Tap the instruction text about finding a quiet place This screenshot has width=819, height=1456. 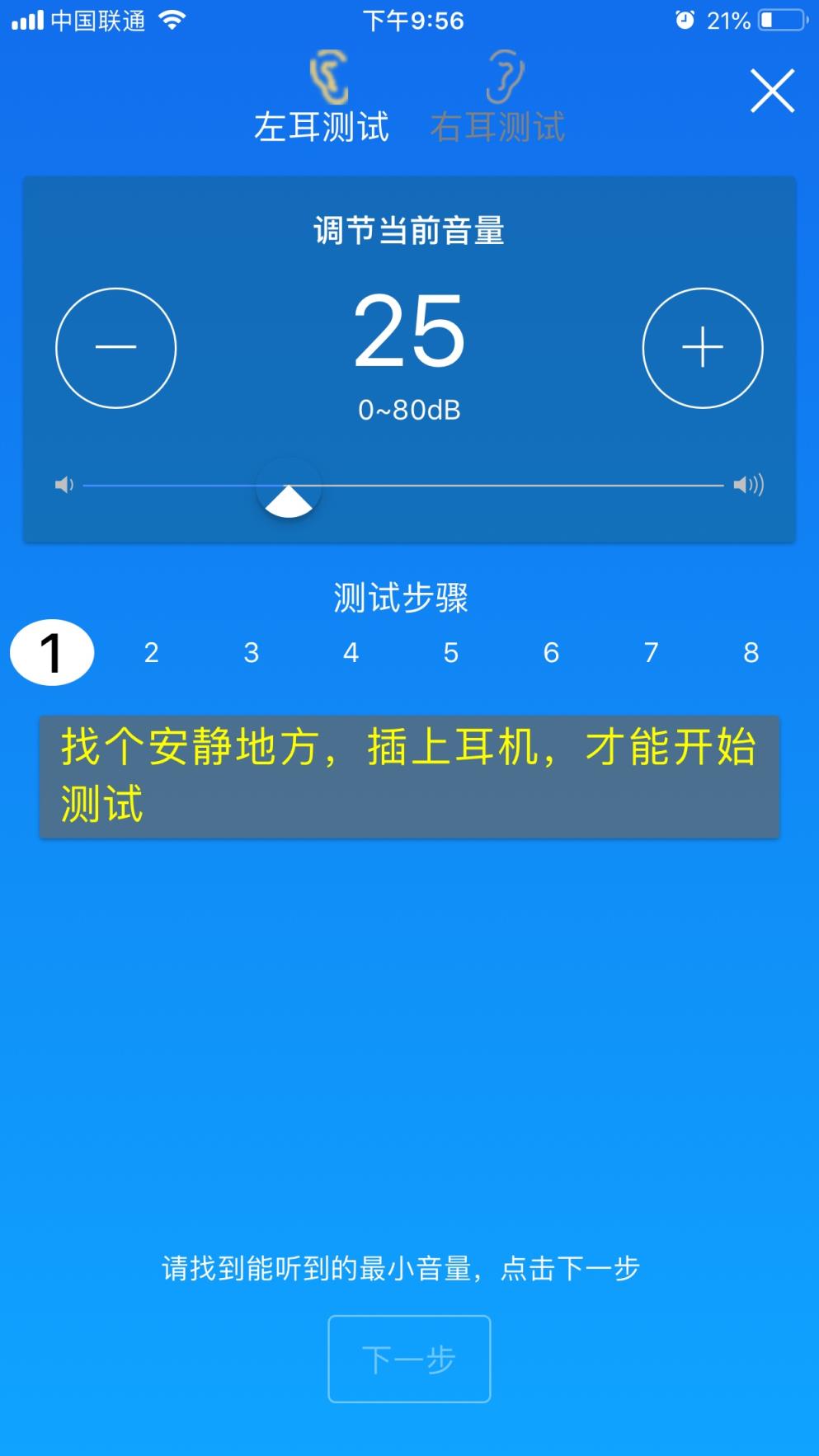click(x=410, y=775)
